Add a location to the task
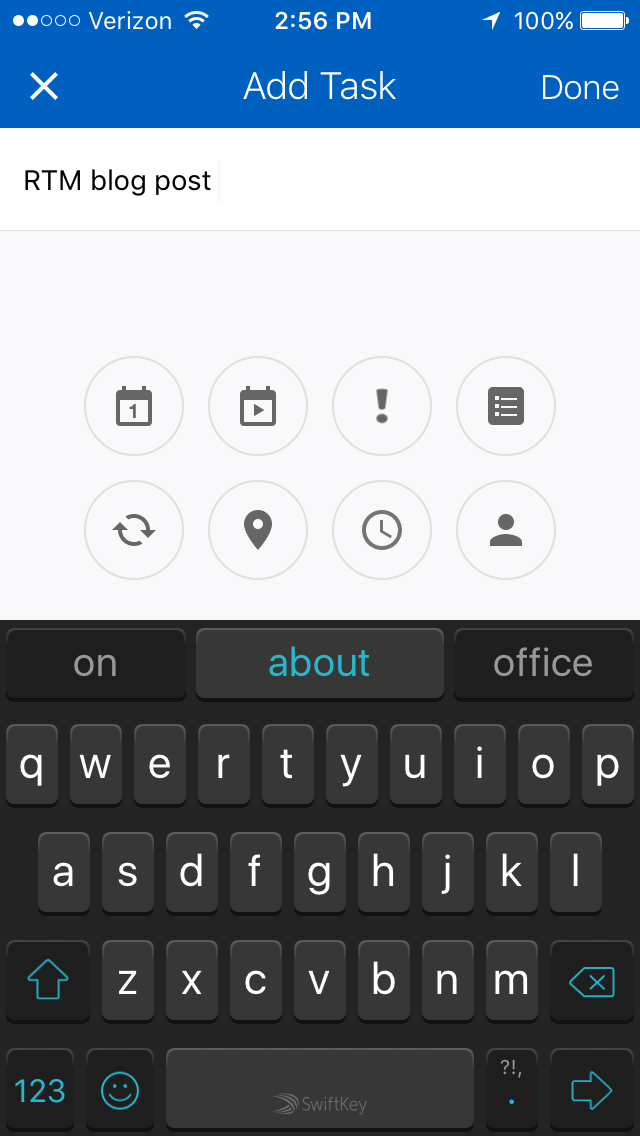The image size is (640, 1136). click(x=258, y=530)
